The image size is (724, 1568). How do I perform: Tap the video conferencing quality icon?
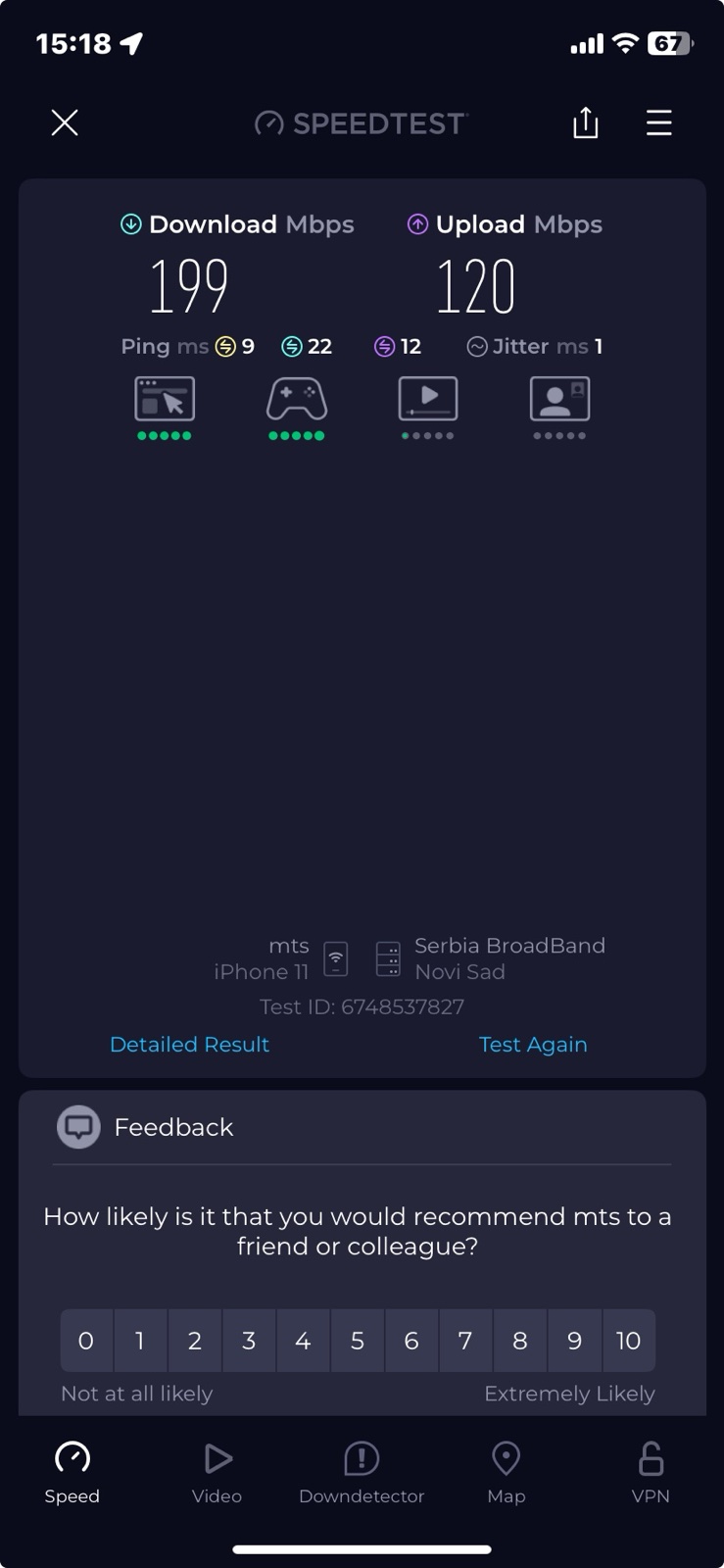point(559,400)
